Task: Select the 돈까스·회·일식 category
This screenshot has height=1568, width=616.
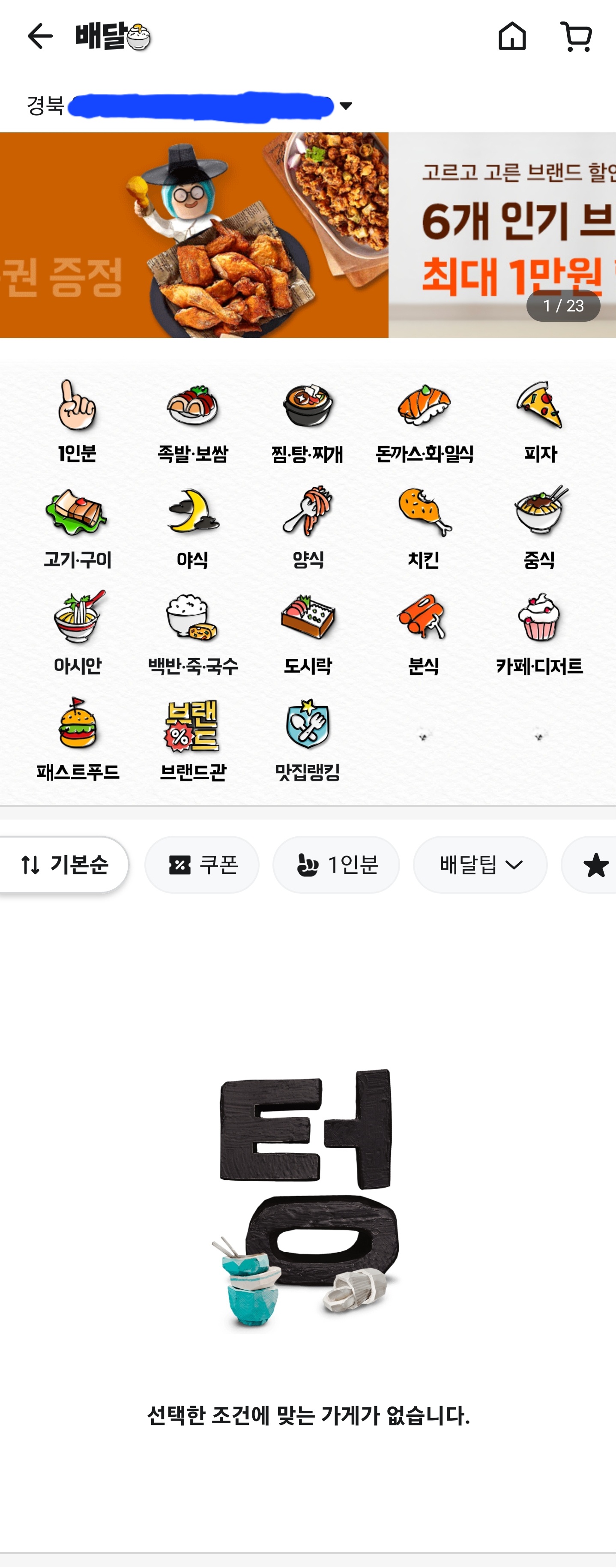Action: click(x=424, y=420)
